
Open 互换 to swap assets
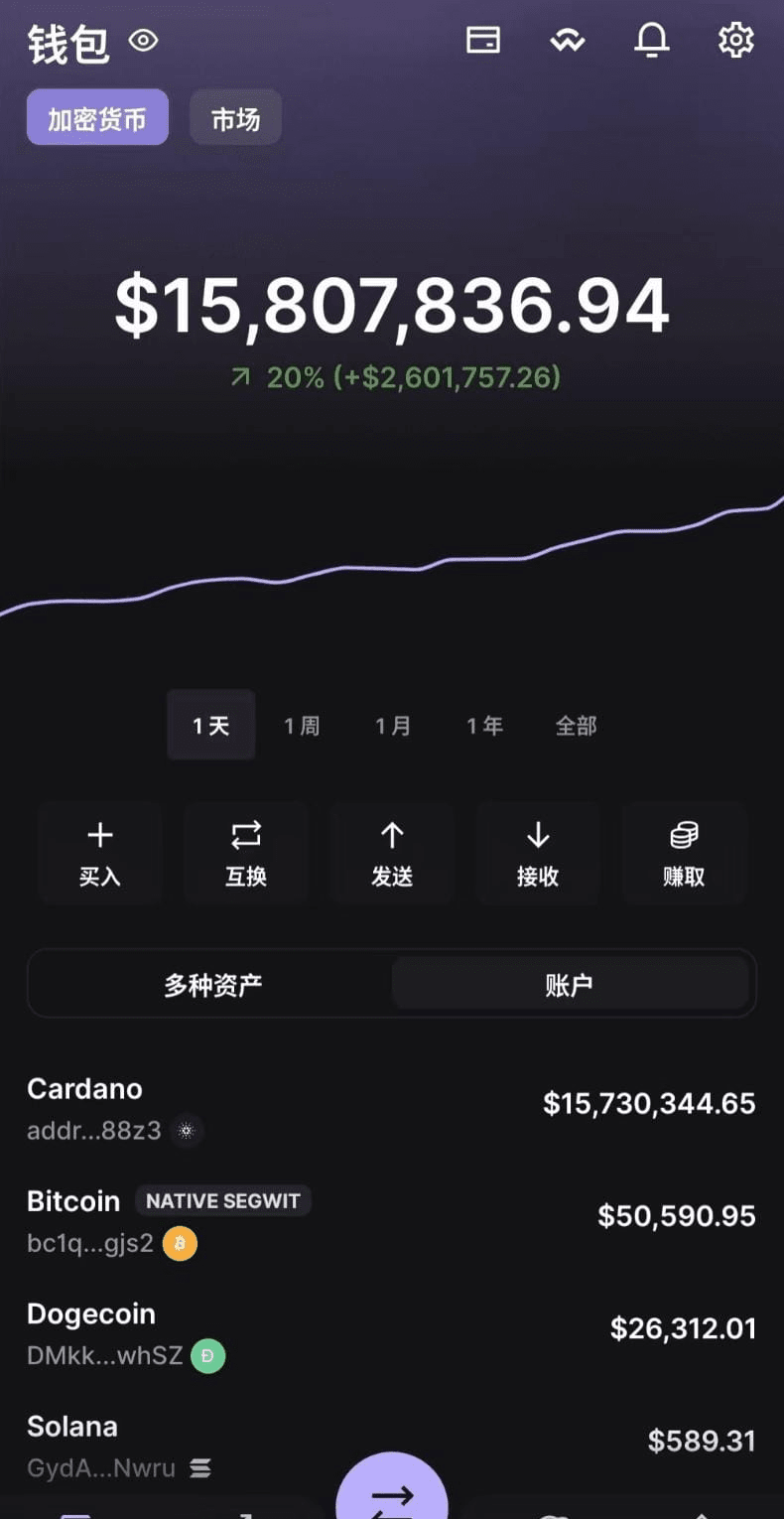pyautogui.click(x=246, y=853)
